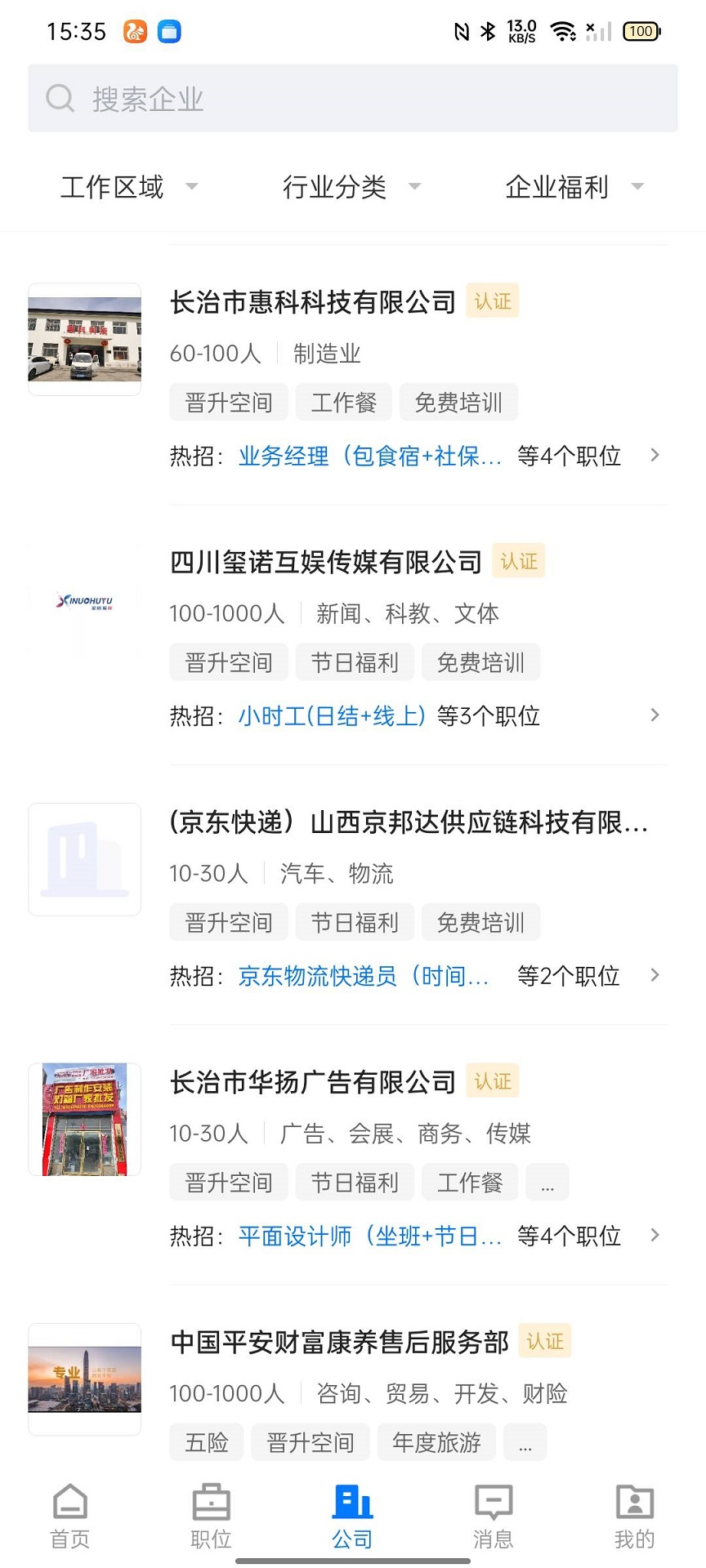Tap the search magnifier icon
Viewport: 706px width, 1568px height.
click(x=60, y=97)
